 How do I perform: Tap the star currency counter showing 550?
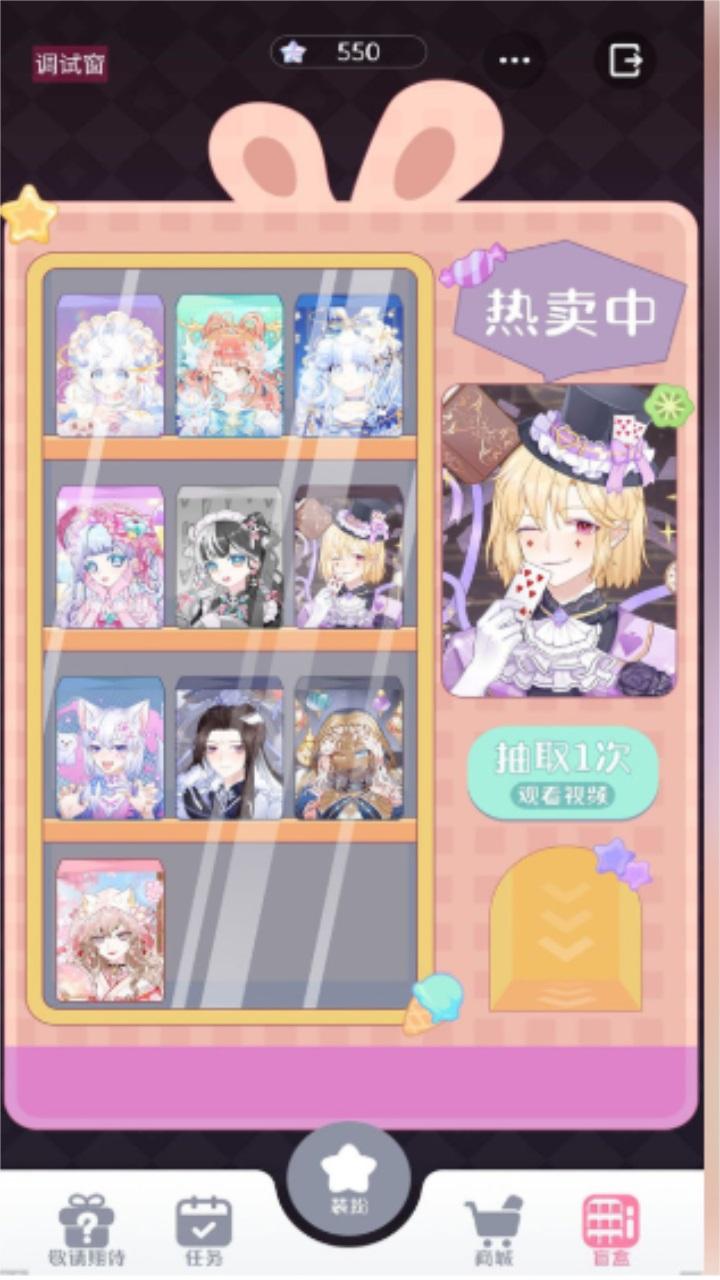[348, 52]
